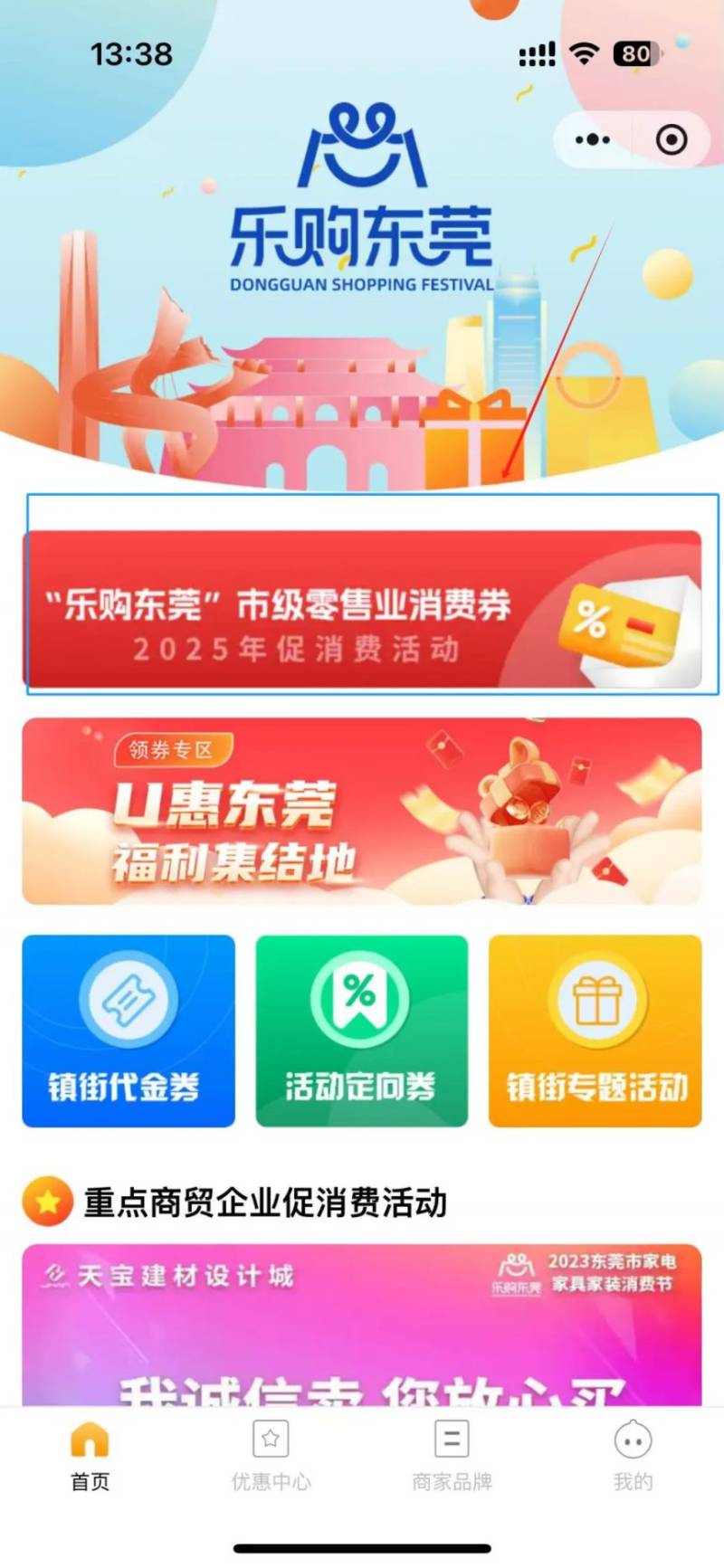Viewport: 724px width, 1568px height.
Task: Switch to the 优惠中心 tab
Action: pos(271,1456)
